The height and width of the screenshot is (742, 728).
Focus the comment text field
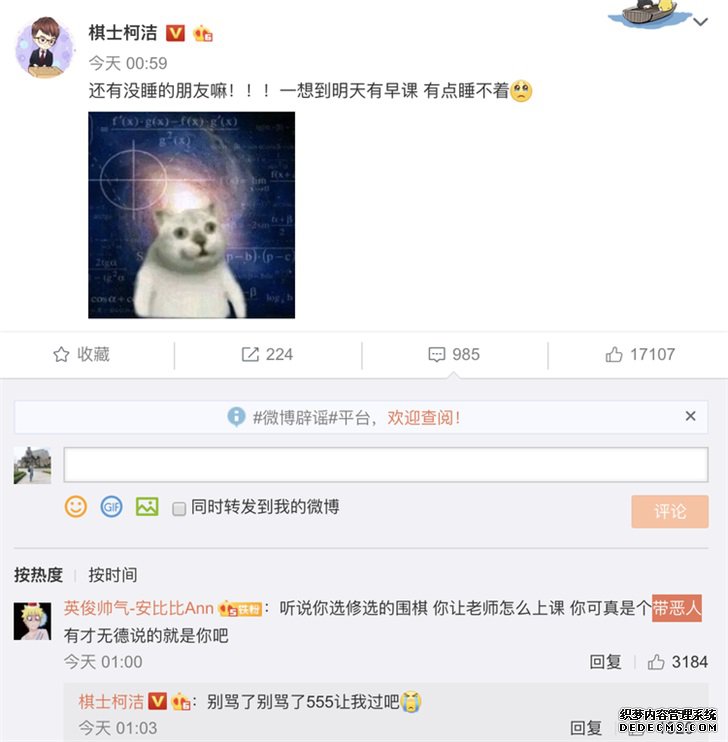click(386, 465)
